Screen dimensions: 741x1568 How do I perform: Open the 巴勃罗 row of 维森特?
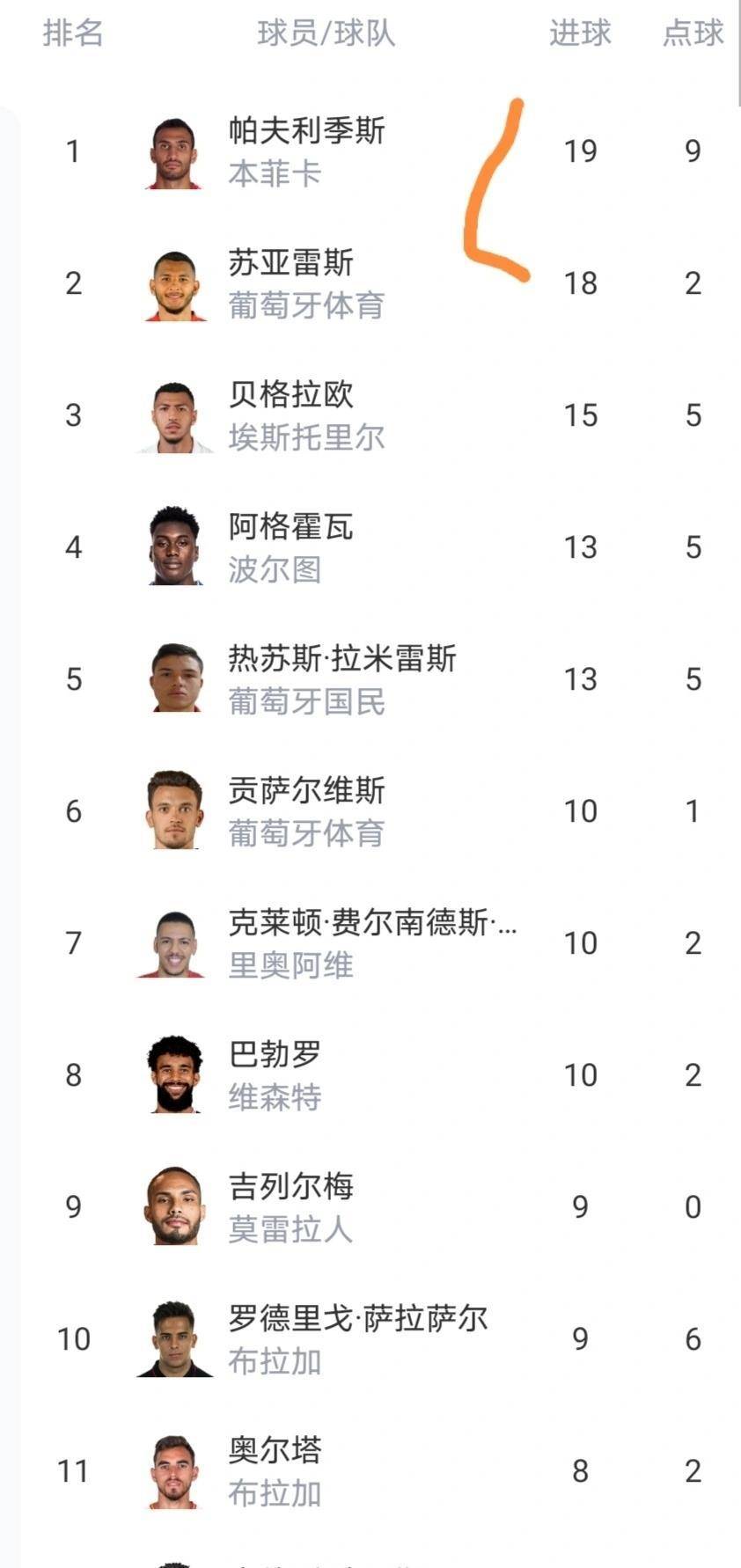(275, 1056)
